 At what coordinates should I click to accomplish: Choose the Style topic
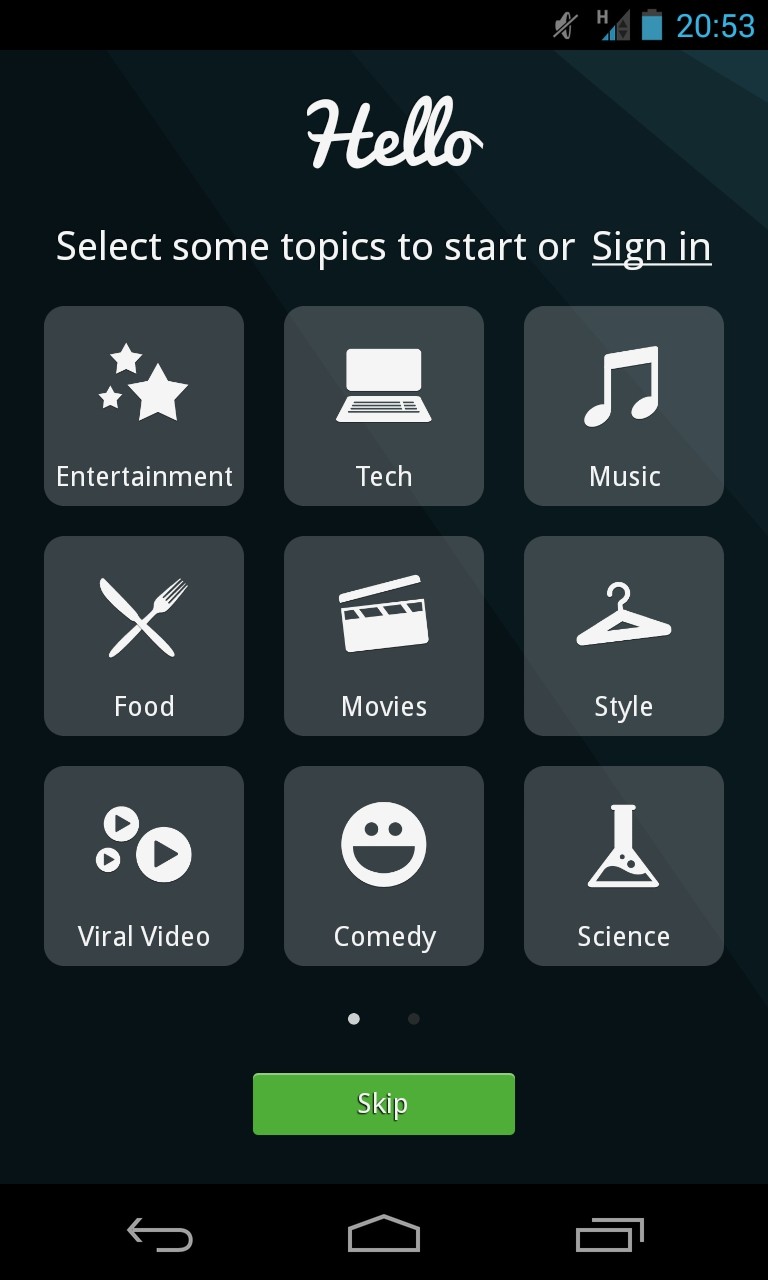624,636
